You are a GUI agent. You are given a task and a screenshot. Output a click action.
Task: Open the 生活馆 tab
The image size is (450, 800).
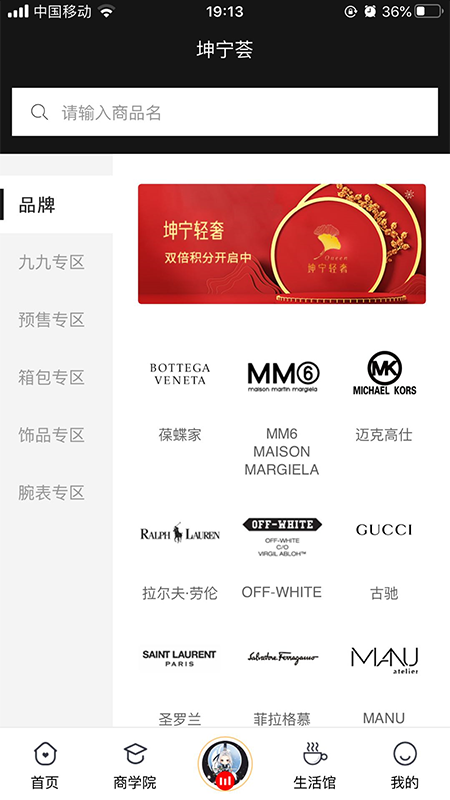click(315, 765)
